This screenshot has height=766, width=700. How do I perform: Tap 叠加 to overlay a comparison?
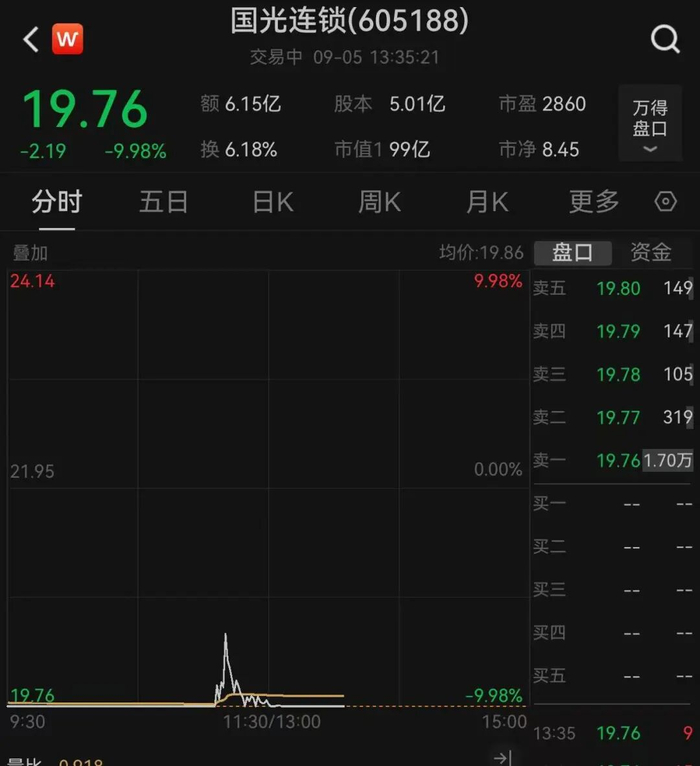coord(30,253)
